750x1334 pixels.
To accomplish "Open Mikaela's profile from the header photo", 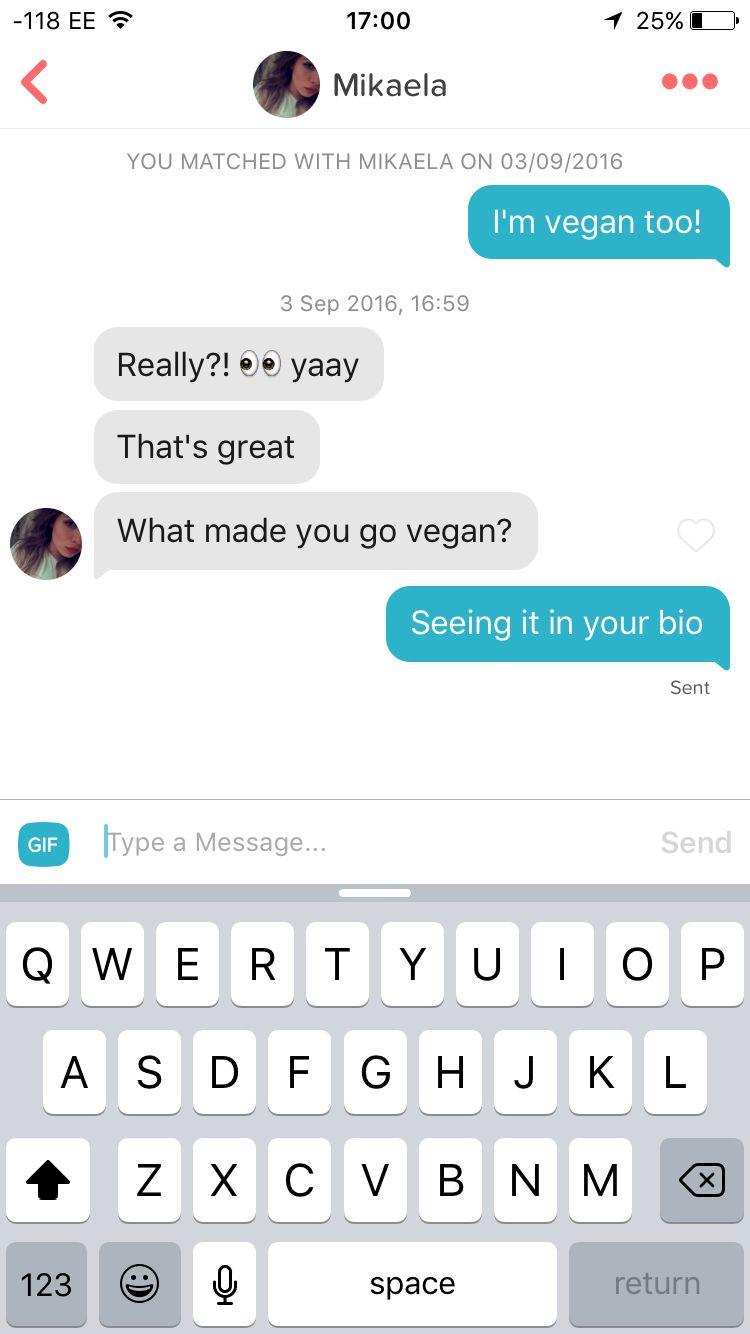I will [x=286, y=85].
